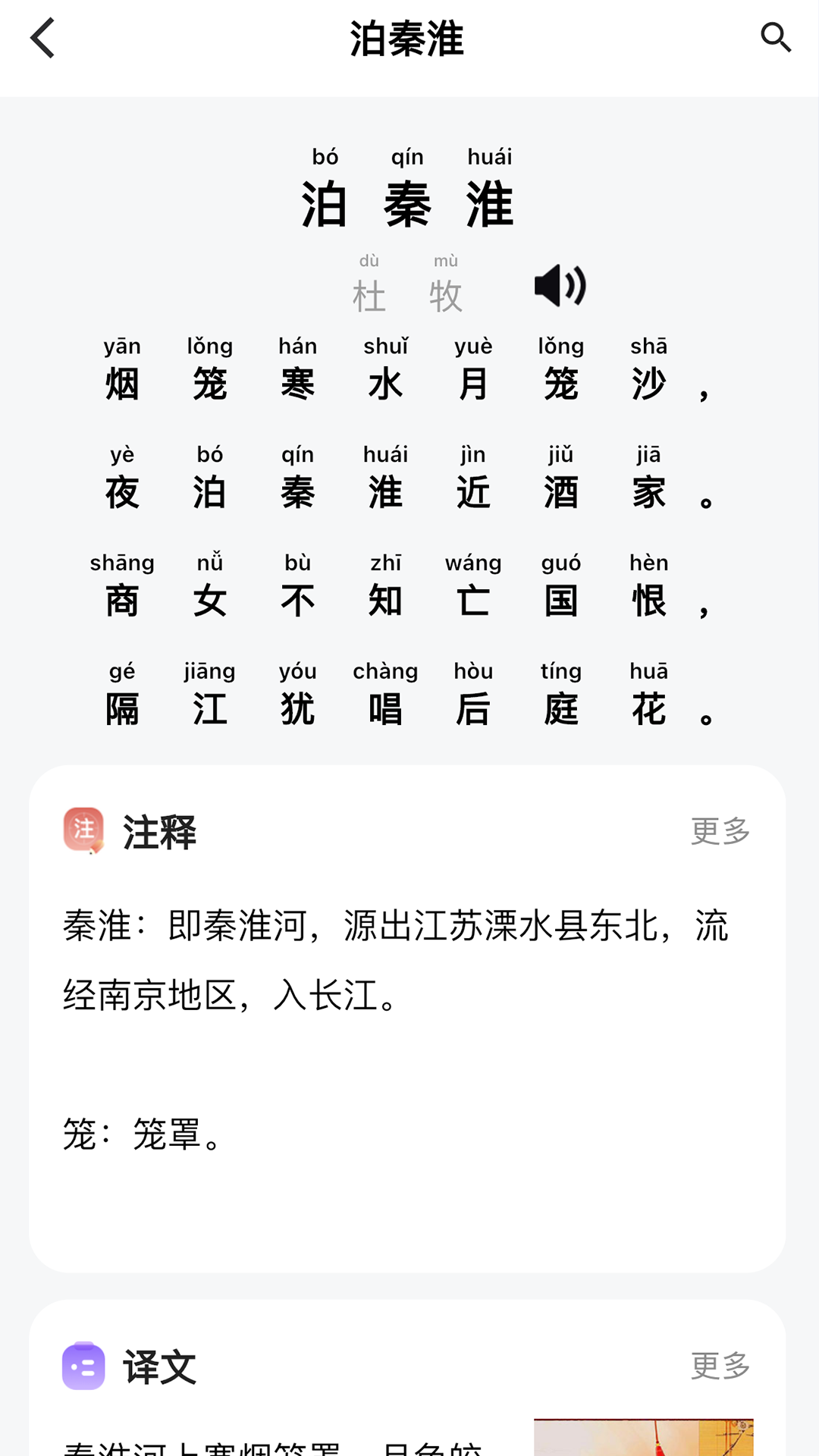Tap the character 酒 in second line

pos(563,491)
